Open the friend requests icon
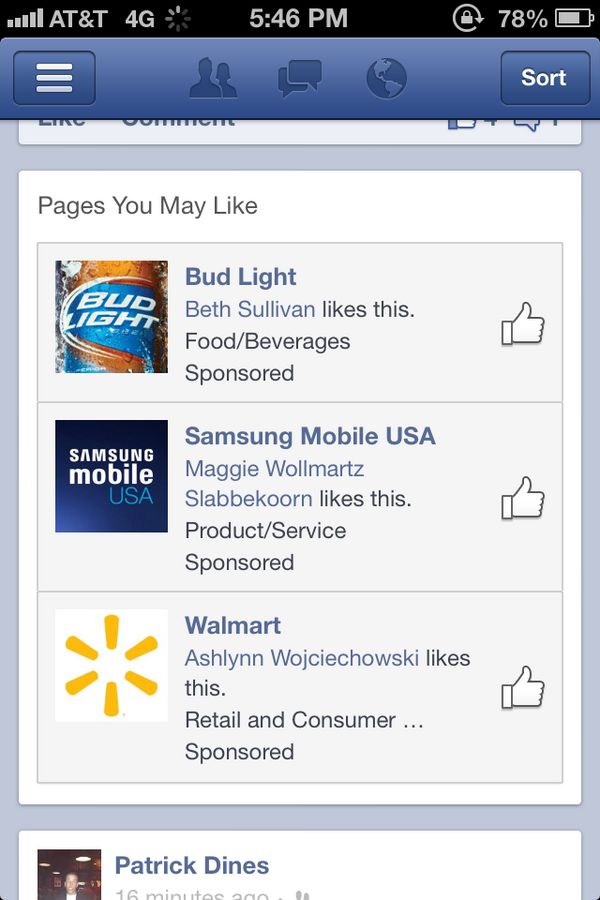This screenshot has width=600, height=900. [213, 78]
